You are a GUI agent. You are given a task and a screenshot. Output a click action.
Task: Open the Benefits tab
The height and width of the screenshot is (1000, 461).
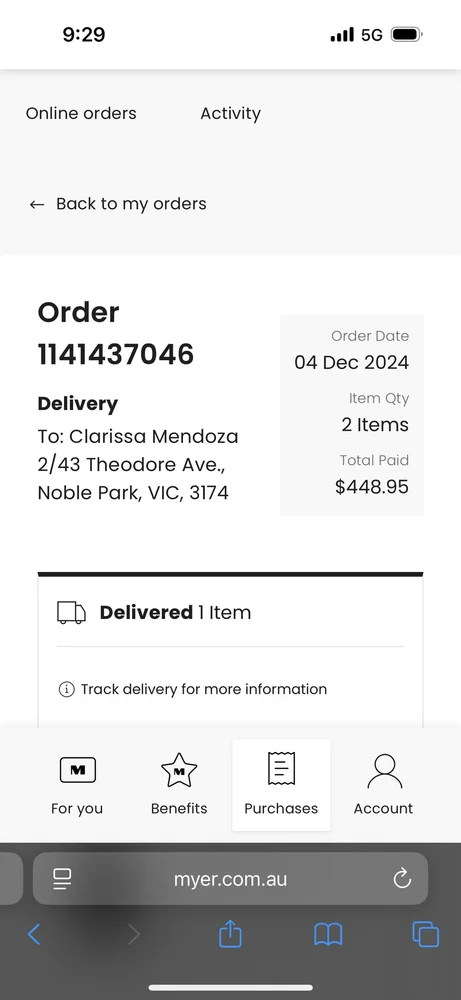coord(179,784)
